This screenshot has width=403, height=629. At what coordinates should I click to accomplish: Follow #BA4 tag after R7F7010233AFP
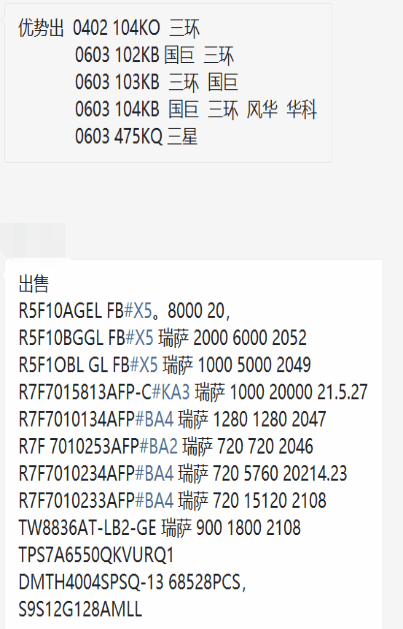tap(154, 500)
